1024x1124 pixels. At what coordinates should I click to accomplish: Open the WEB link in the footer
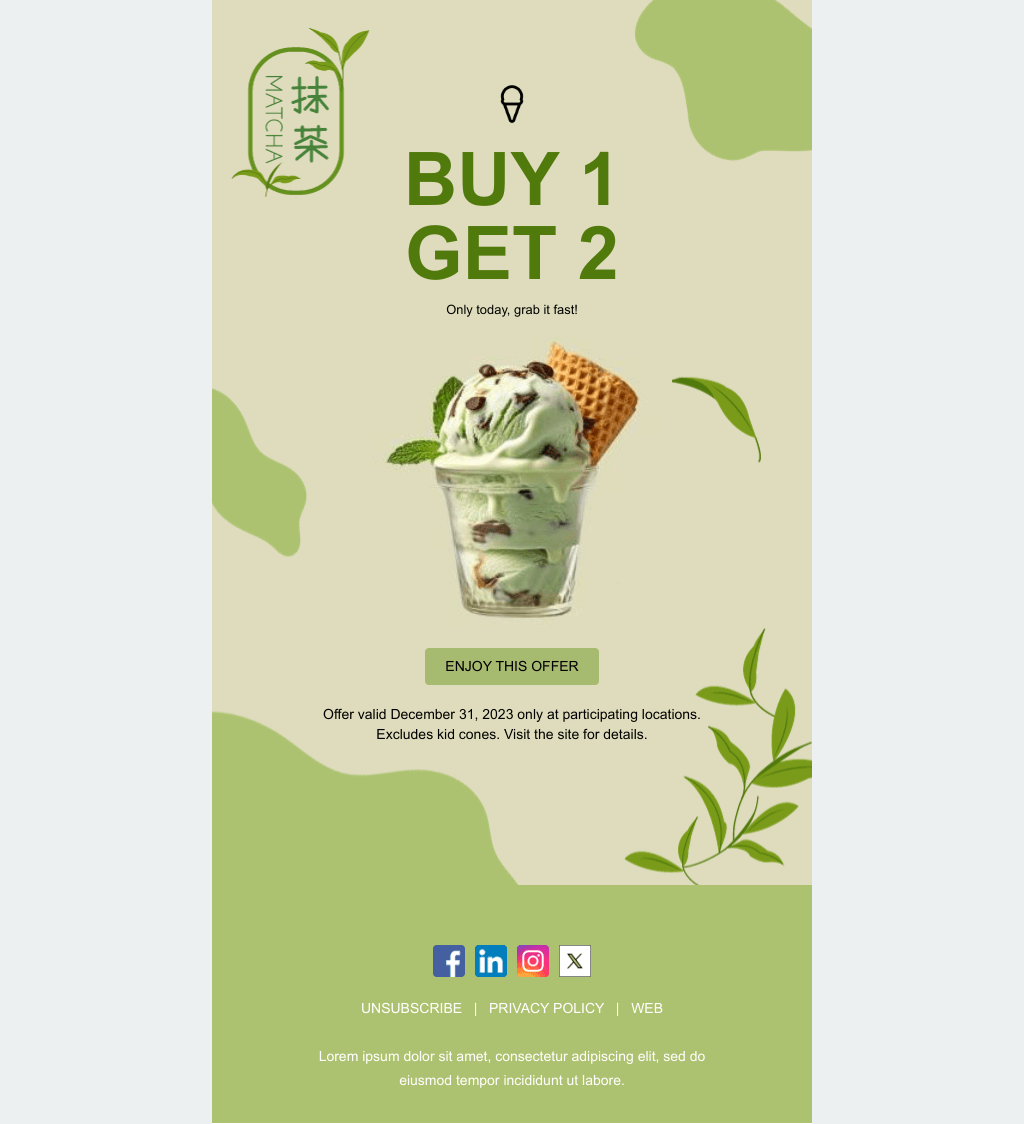pyautogui.click(x=646, y=1008)
